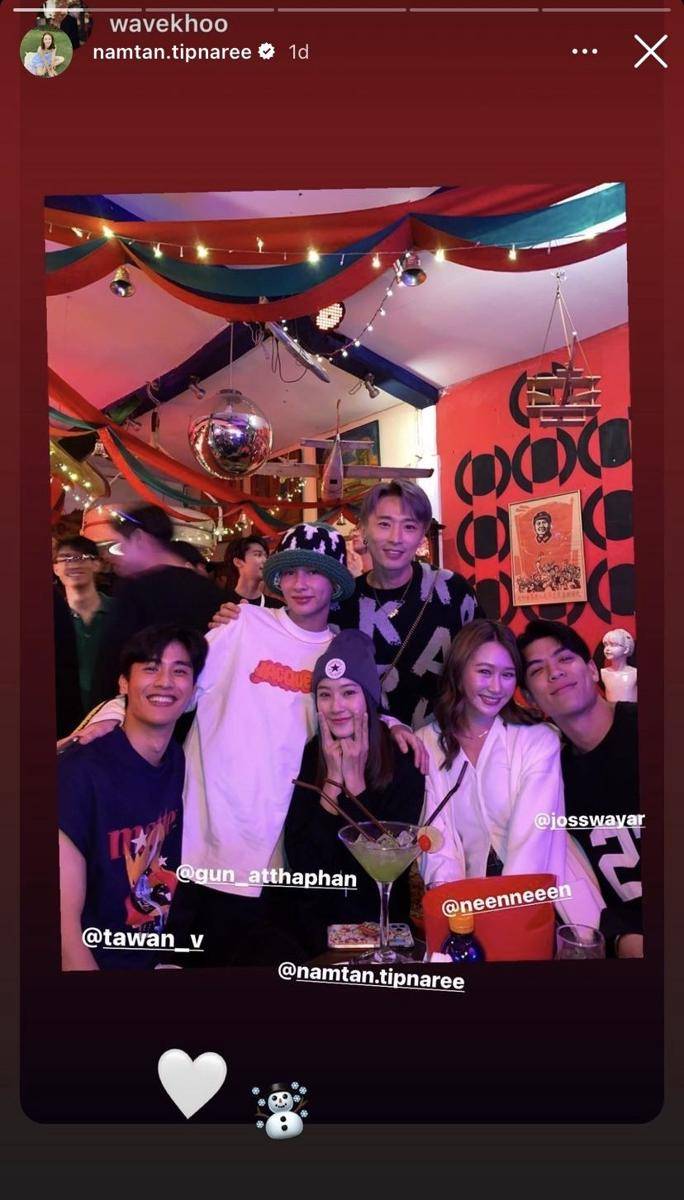Image resolution: width=684 pixels, height=1200 pixels.
Task: Open namtan.tipnaree's profile picture
Action: tap(46, 51)
